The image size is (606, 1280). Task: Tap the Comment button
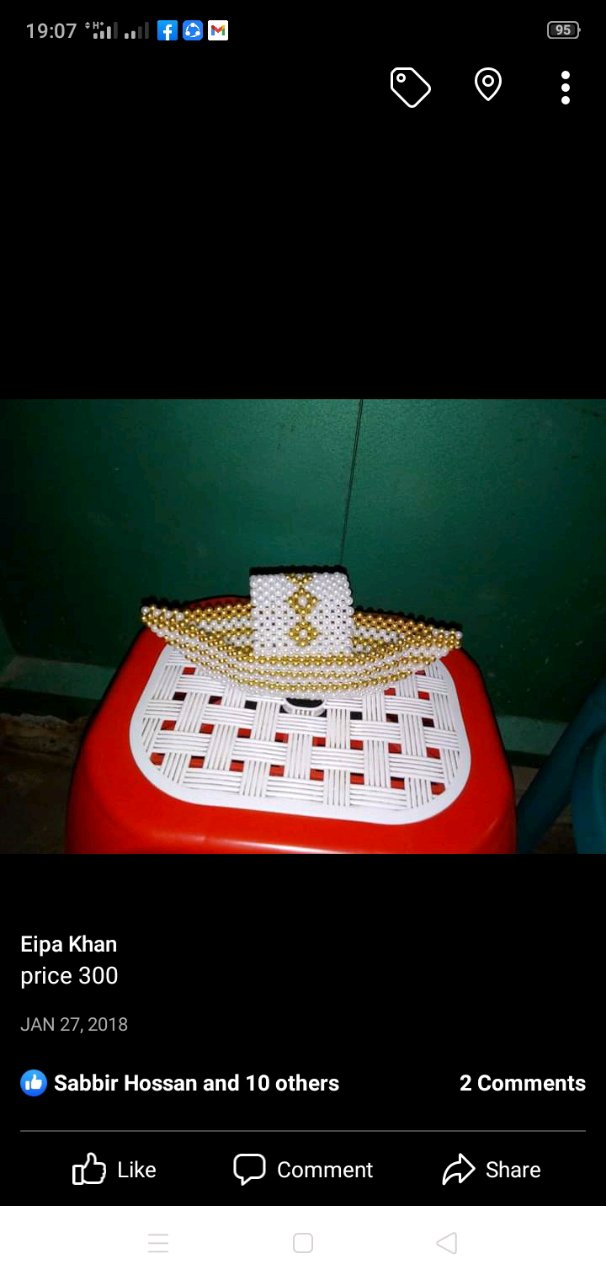tap(303, 1169)
